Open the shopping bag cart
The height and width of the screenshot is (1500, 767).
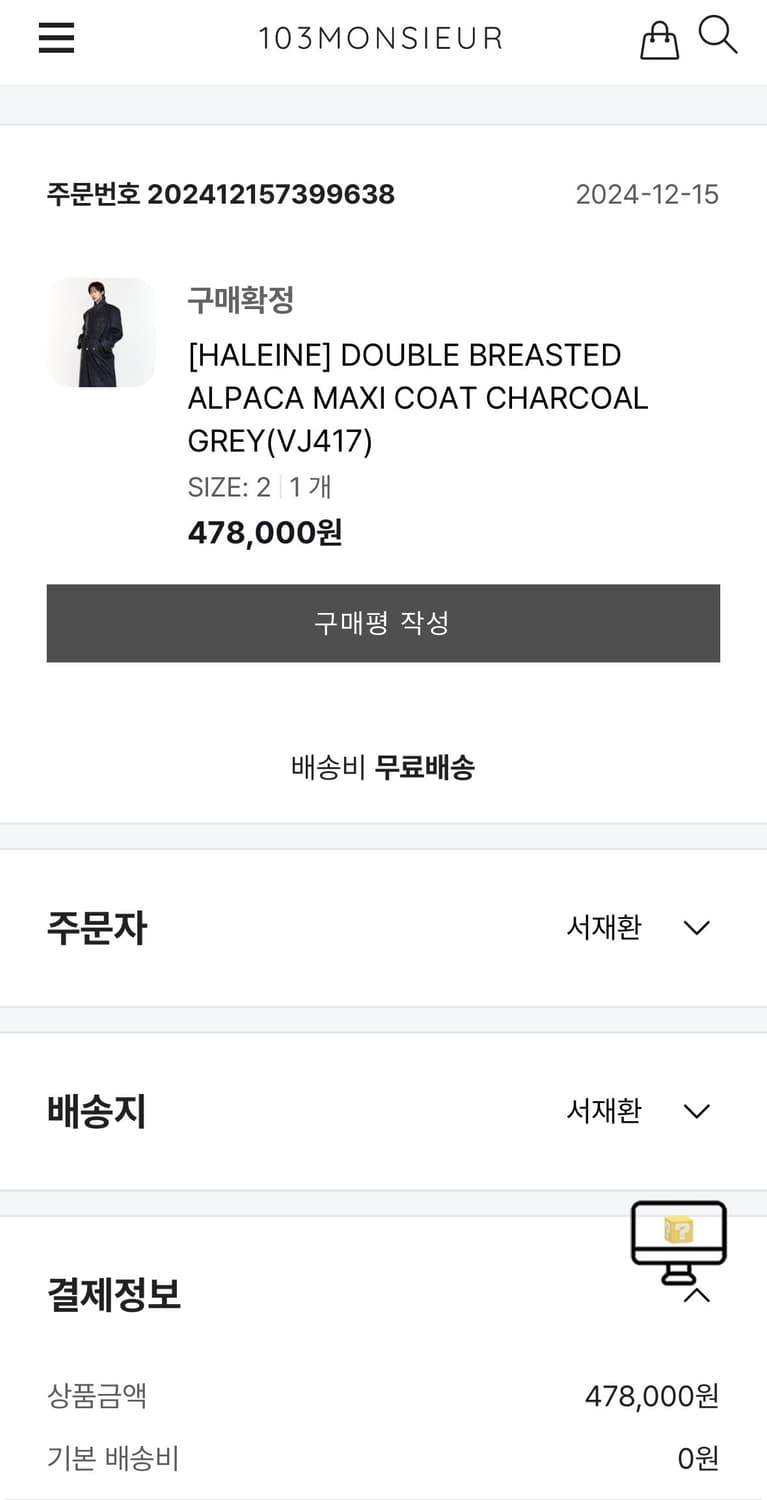pos(659,38)
